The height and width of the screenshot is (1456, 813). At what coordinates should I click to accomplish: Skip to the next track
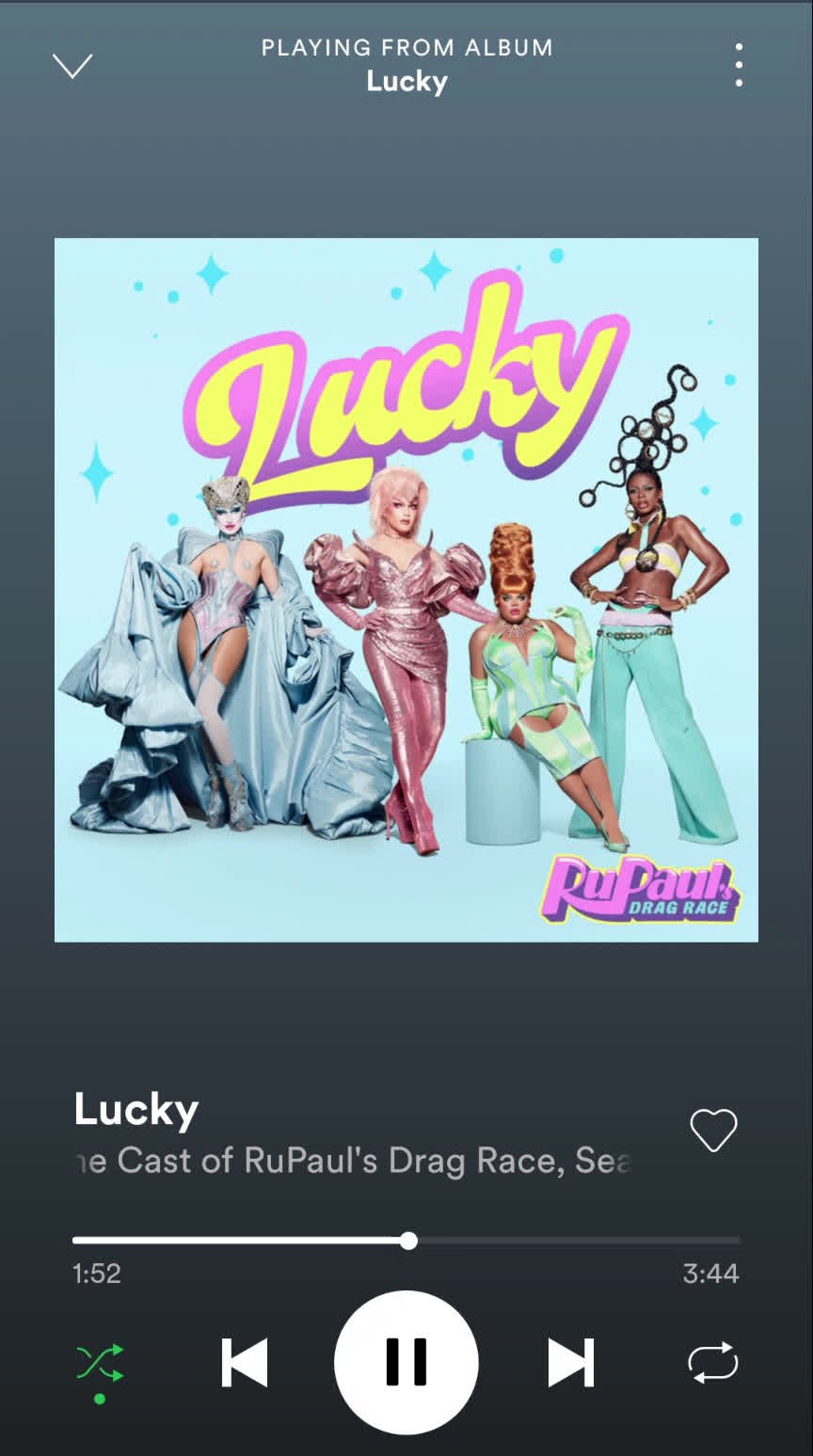pos(570,1362)
